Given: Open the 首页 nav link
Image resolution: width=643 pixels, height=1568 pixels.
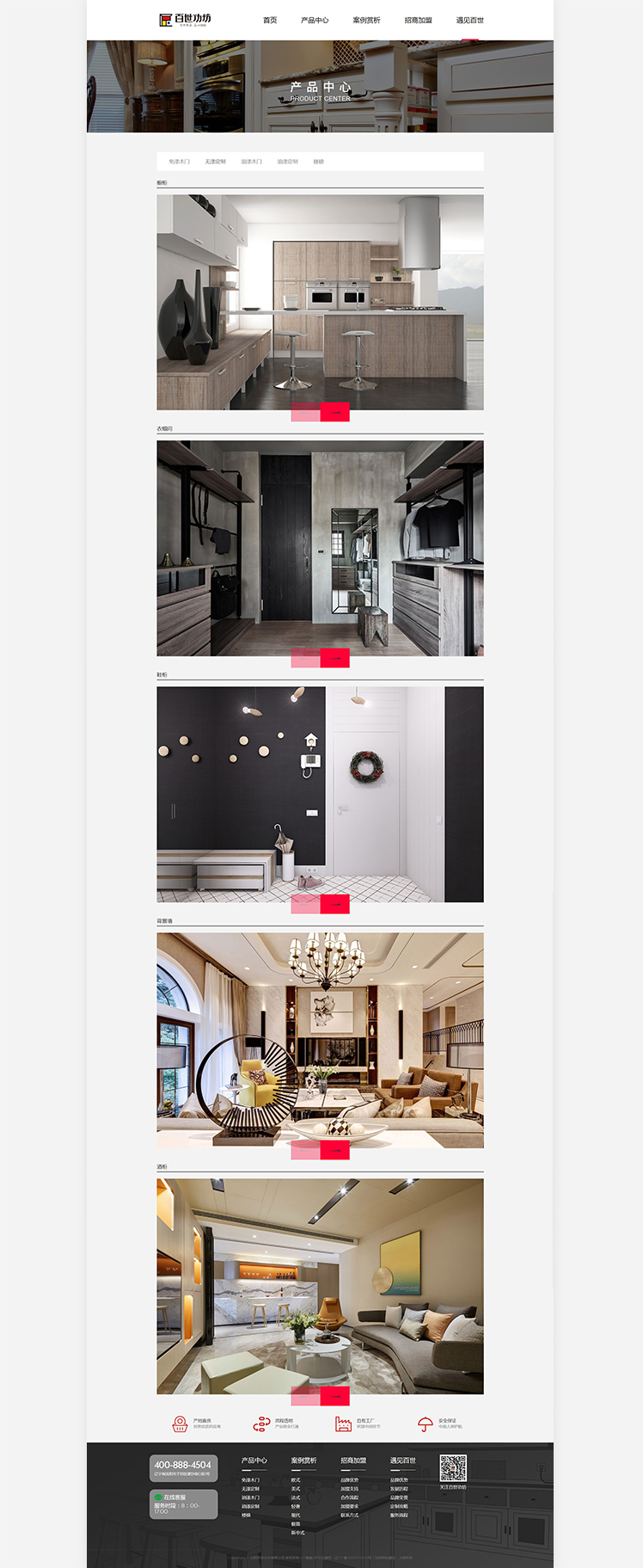Looking at the screenshot, I should pyautogui.click(x=270, y=20).
